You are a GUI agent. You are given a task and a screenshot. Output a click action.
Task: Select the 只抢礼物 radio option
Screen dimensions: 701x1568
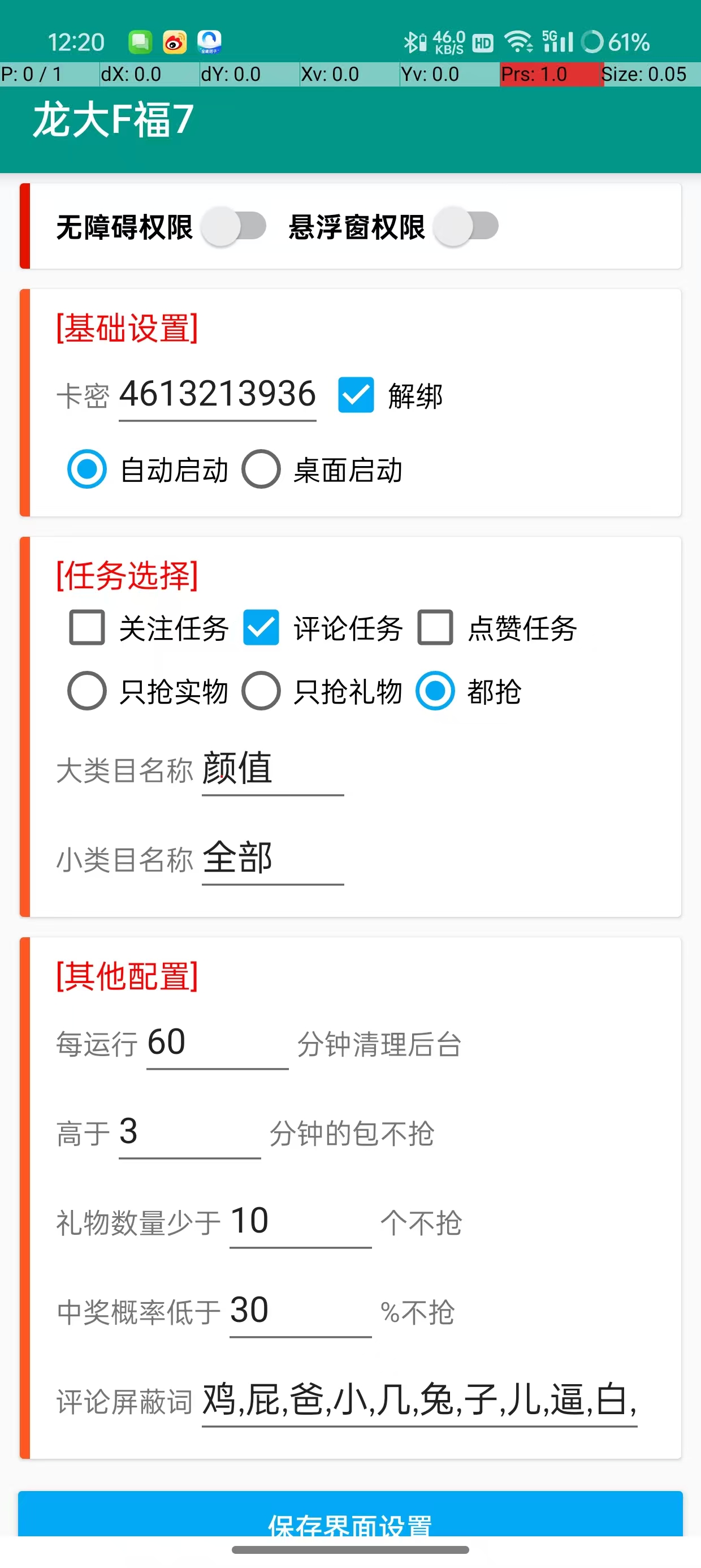tap(262, 691)
